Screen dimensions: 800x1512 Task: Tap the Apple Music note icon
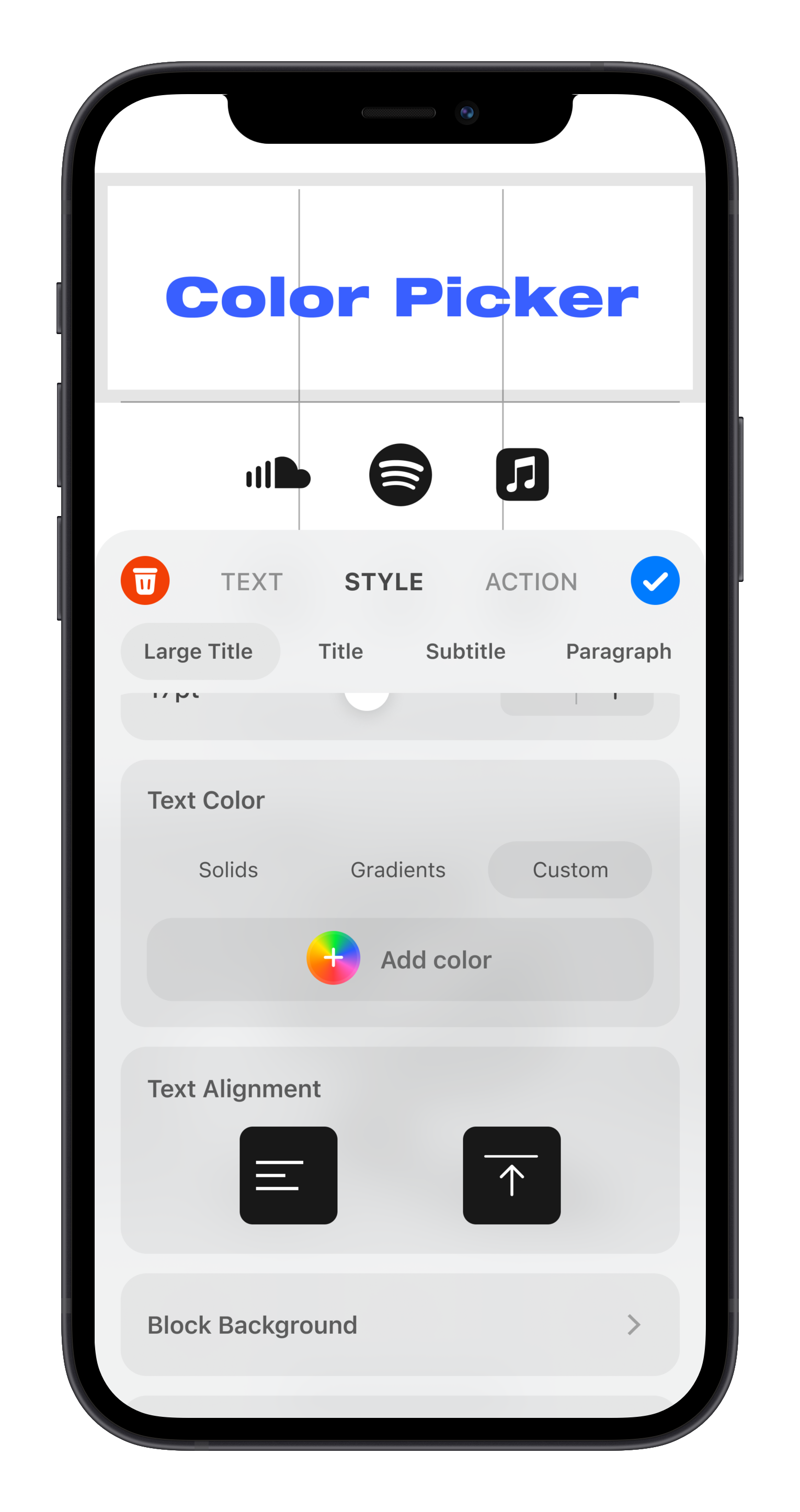tap(522, 474)
